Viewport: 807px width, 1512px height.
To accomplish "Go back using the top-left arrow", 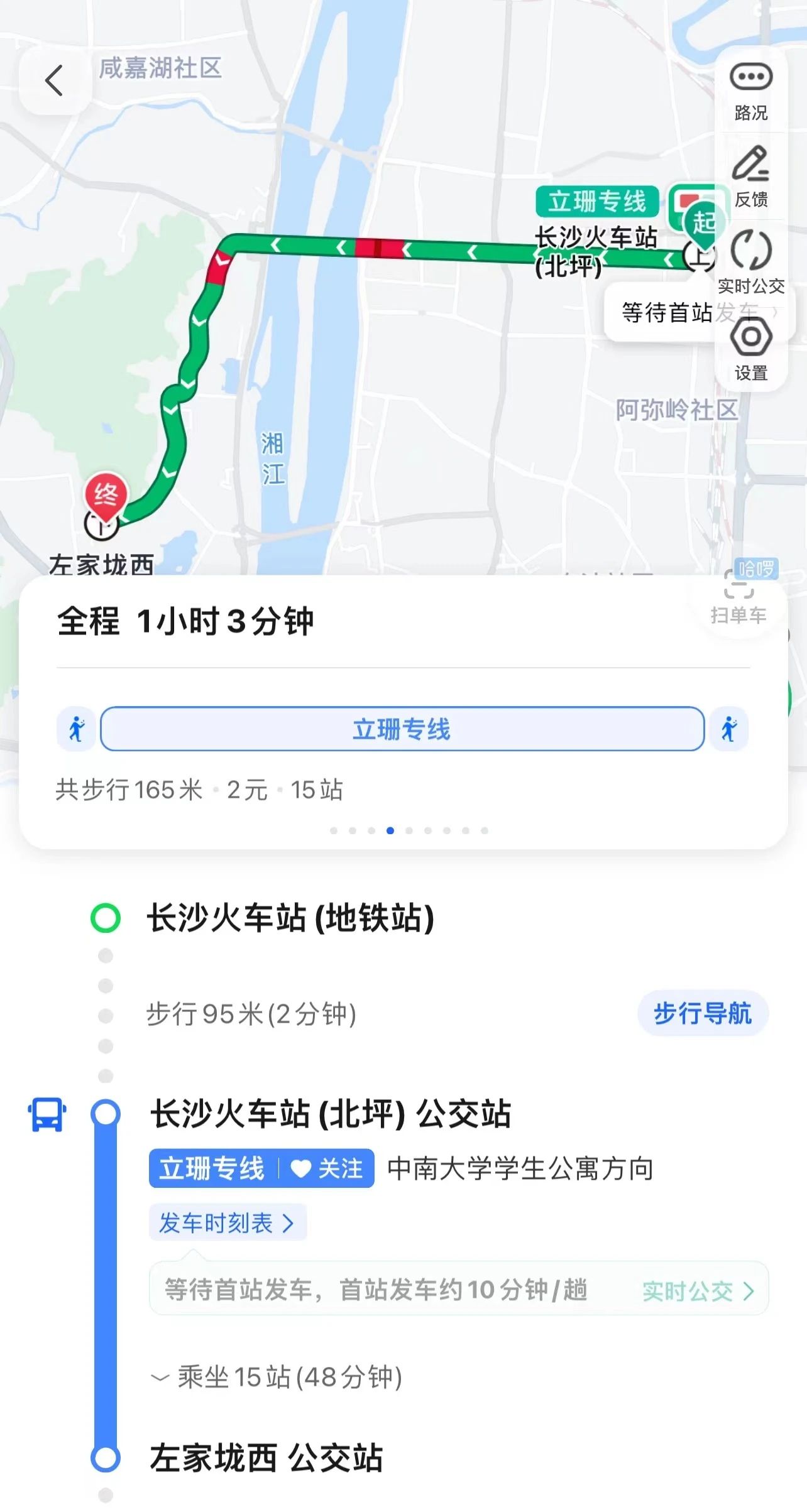I will click(x=55, y=81).
